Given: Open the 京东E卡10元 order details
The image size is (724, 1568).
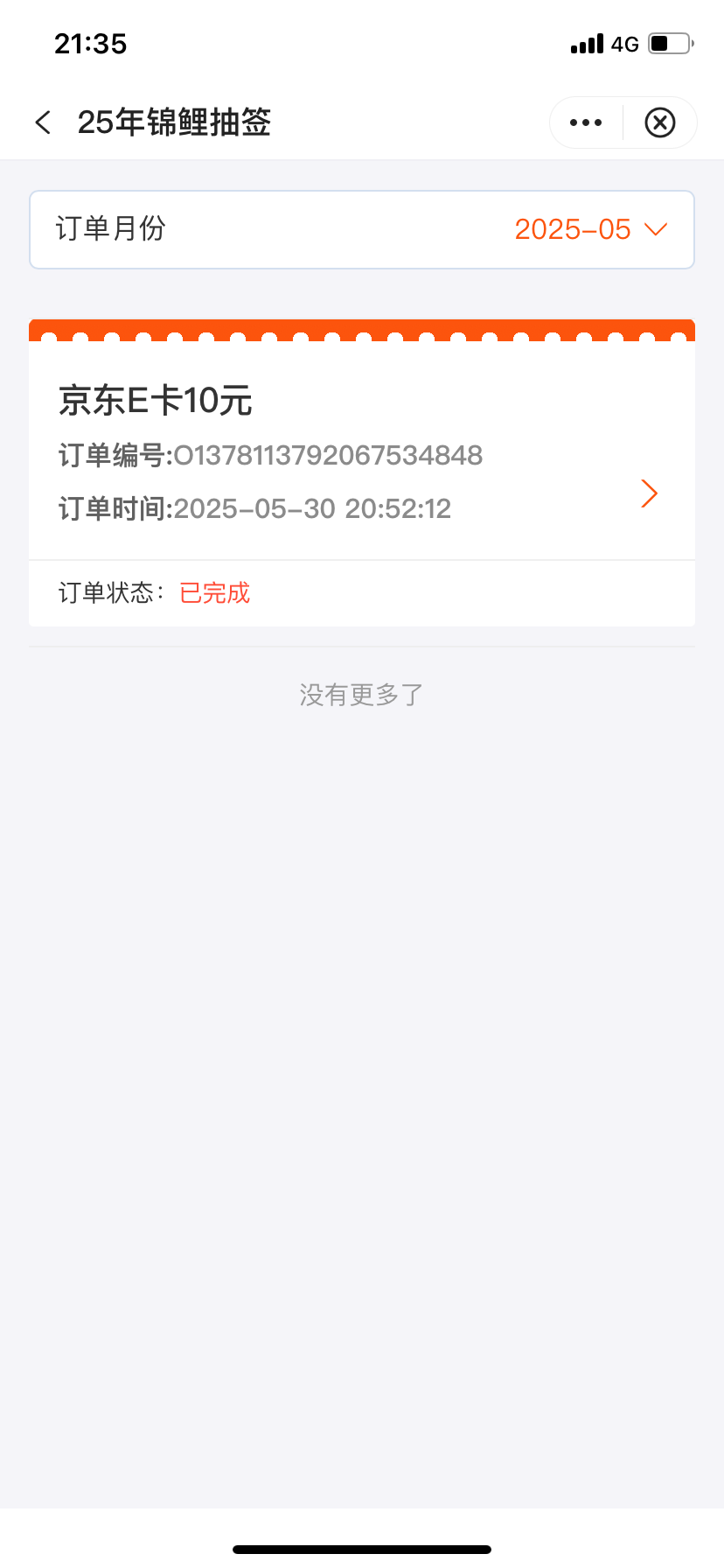Looking at the screenshot, I should coord(362,450).
